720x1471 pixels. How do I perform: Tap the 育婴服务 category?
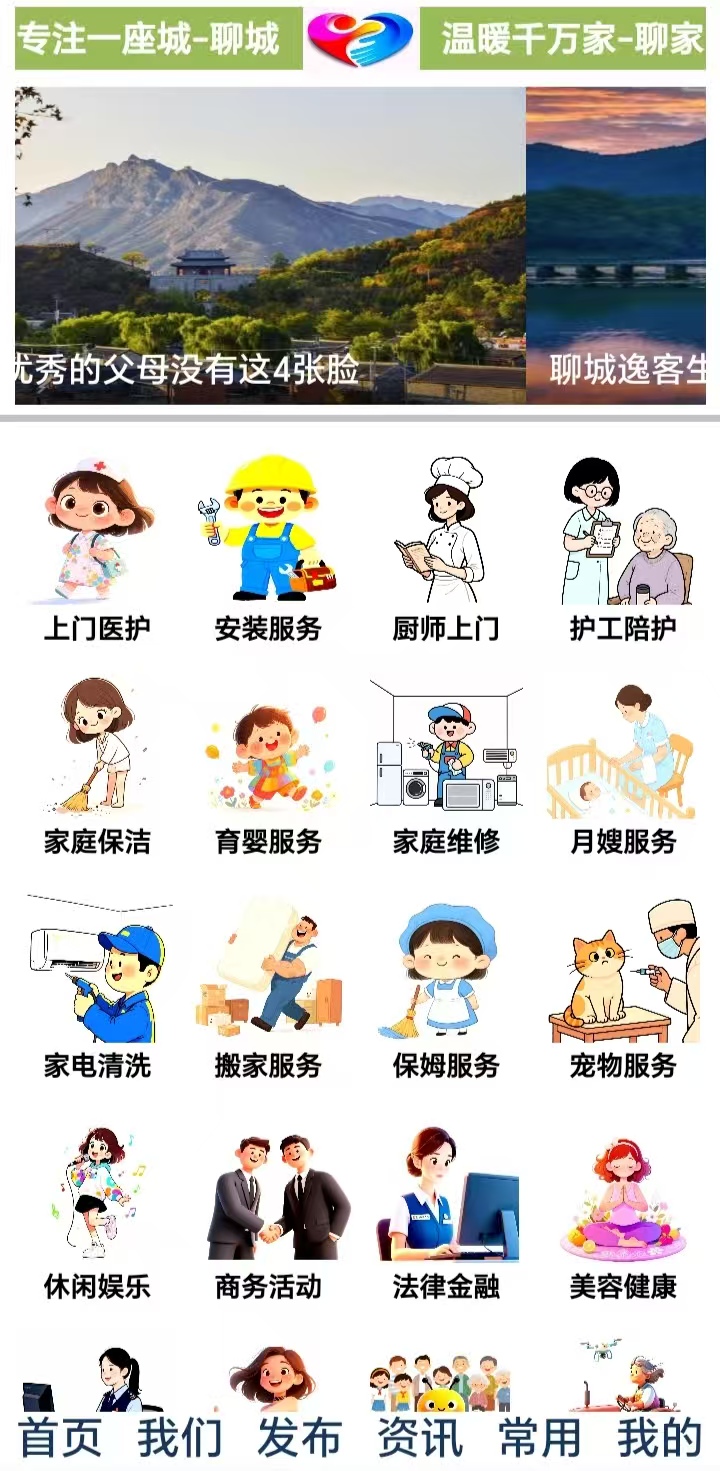coord(268,765)
